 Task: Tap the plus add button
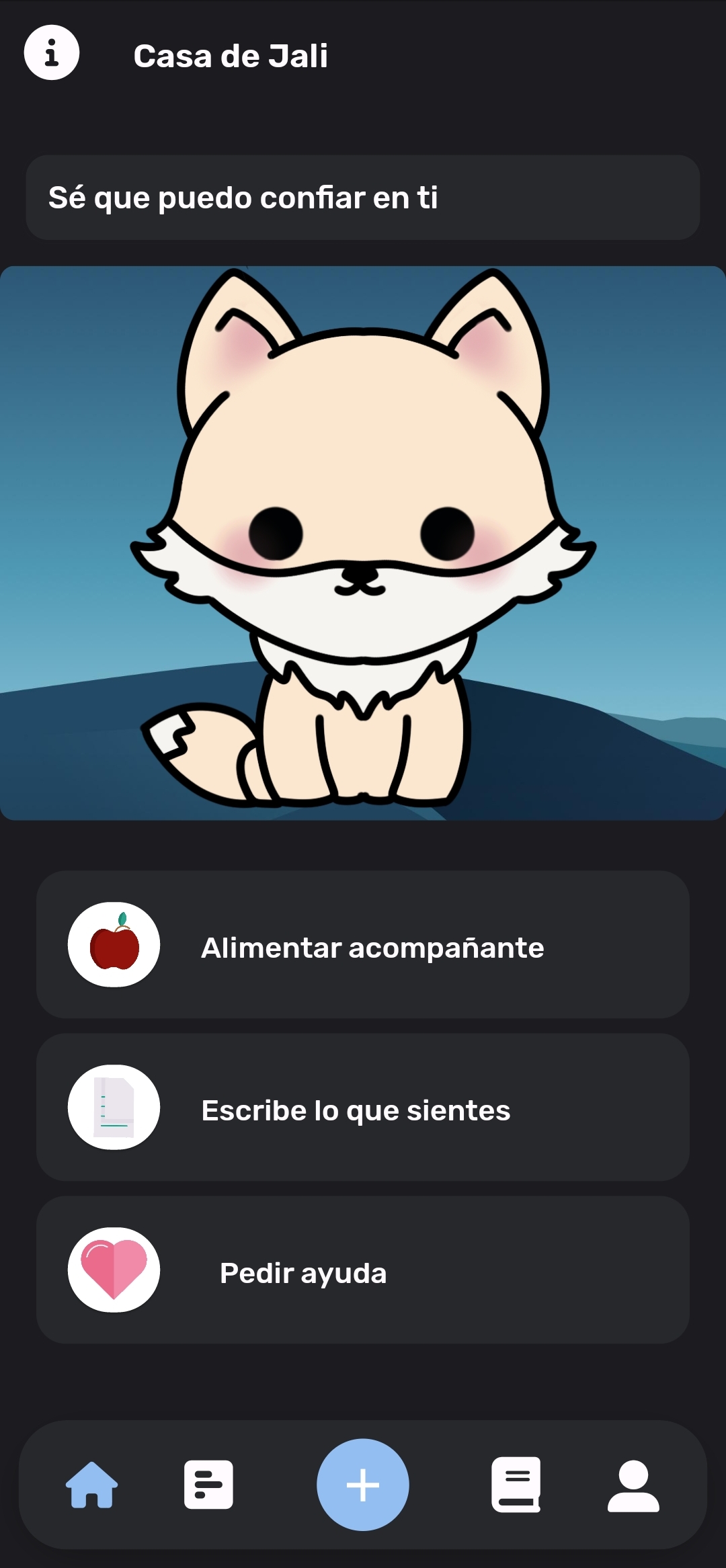point(363,1485)
